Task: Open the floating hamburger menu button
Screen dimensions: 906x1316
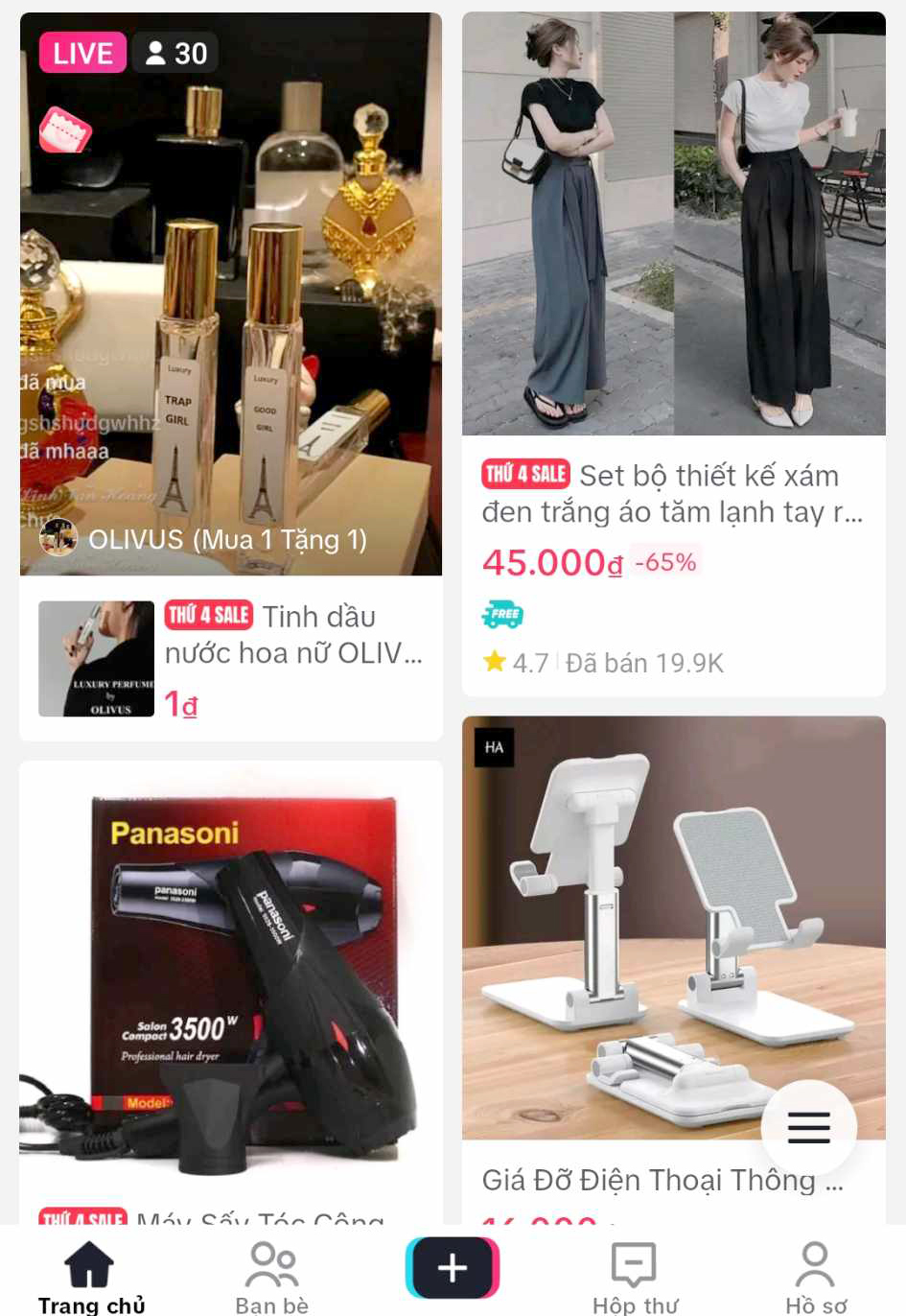Action: [808, 1127]
